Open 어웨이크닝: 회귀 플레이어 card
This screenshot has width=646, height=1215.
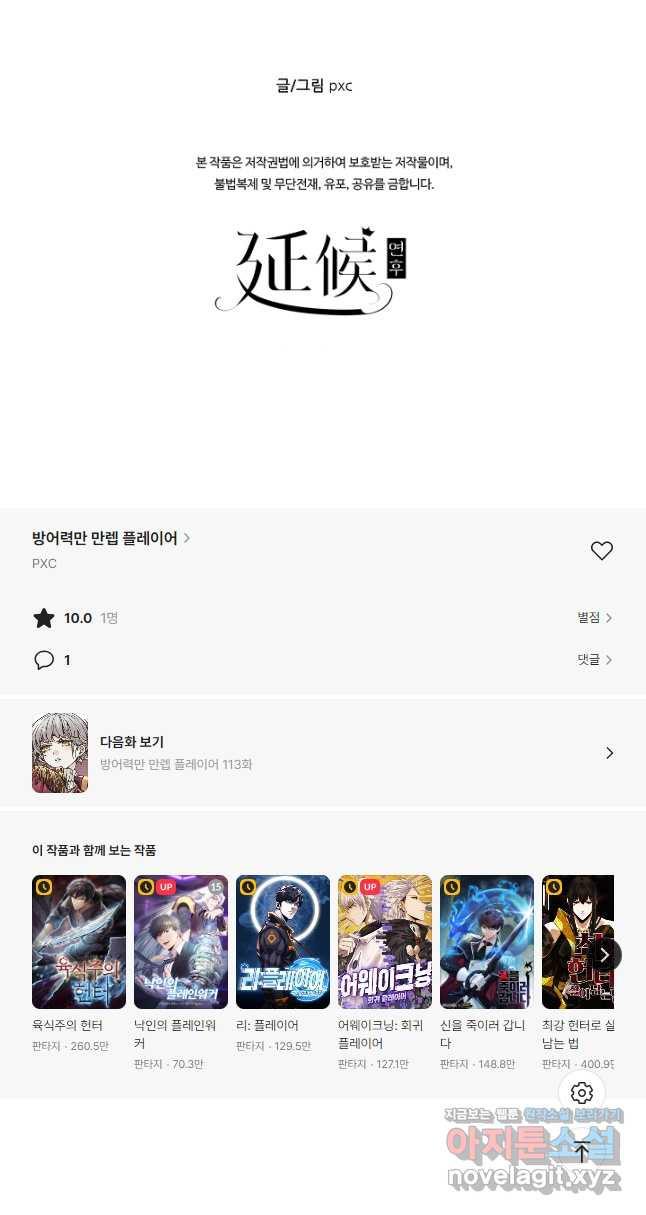(385, 942)
